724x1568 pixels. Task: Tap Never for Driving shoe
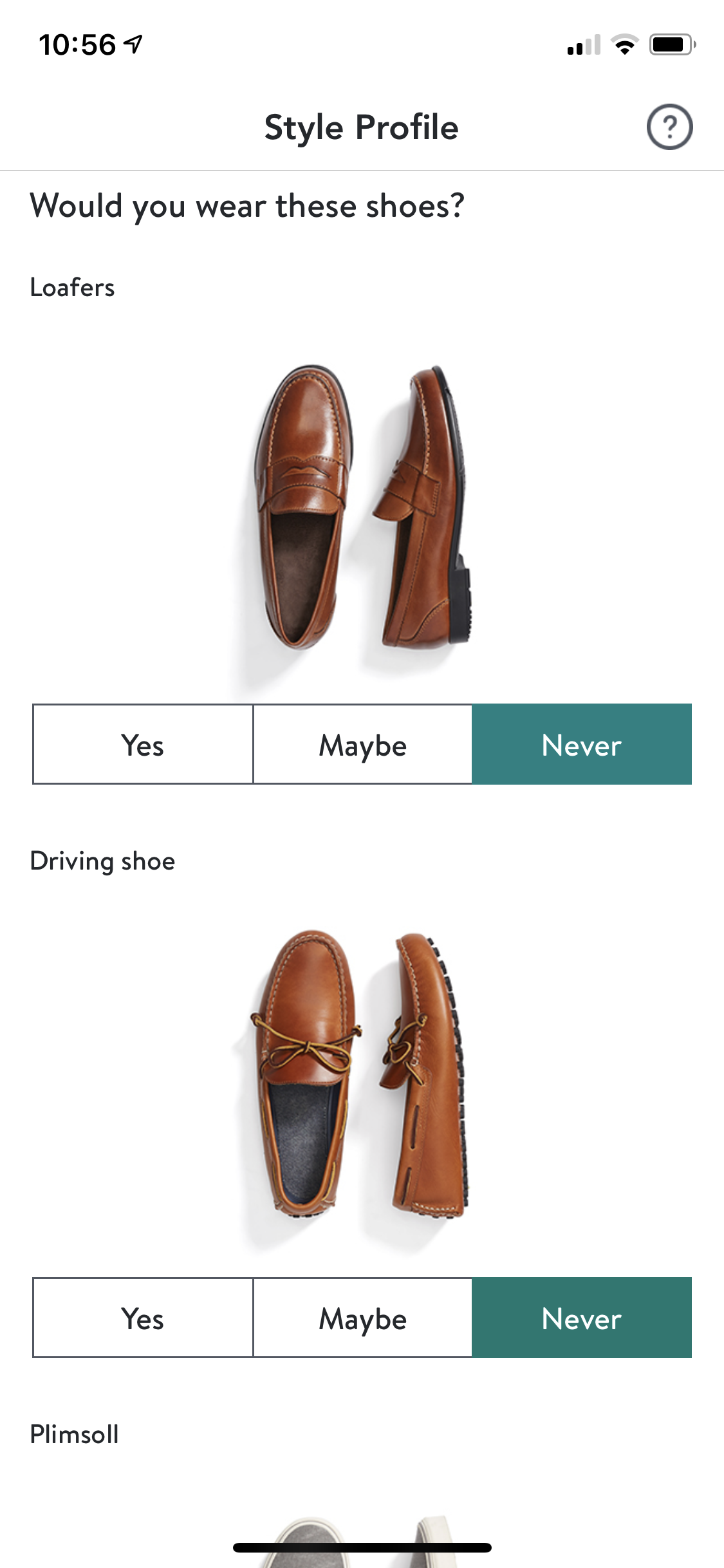(582, 1318)
